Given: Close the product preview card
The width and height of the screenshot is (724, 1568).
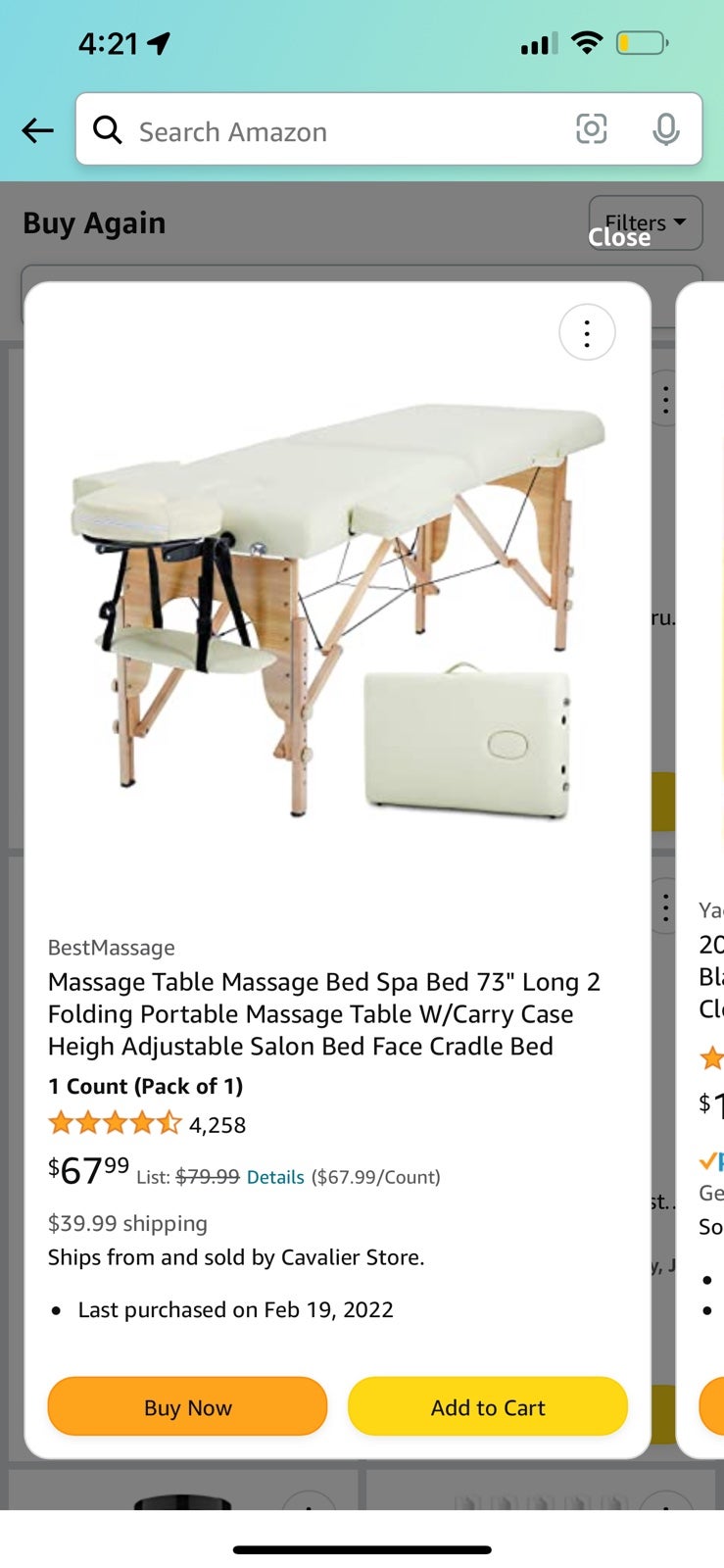Looking at the screenshot, I should pyautogui.click(x=619, y=237).
